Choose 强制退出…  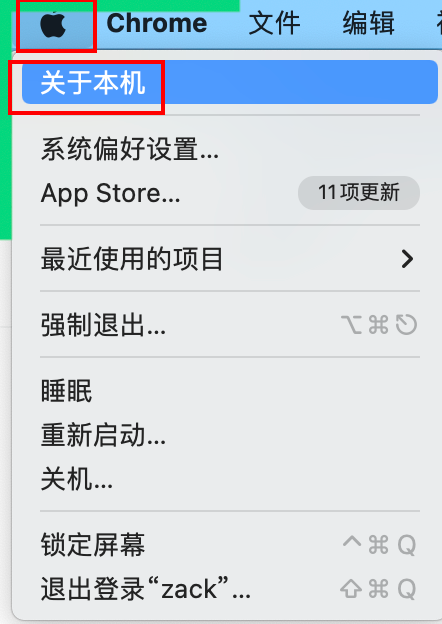230,325
